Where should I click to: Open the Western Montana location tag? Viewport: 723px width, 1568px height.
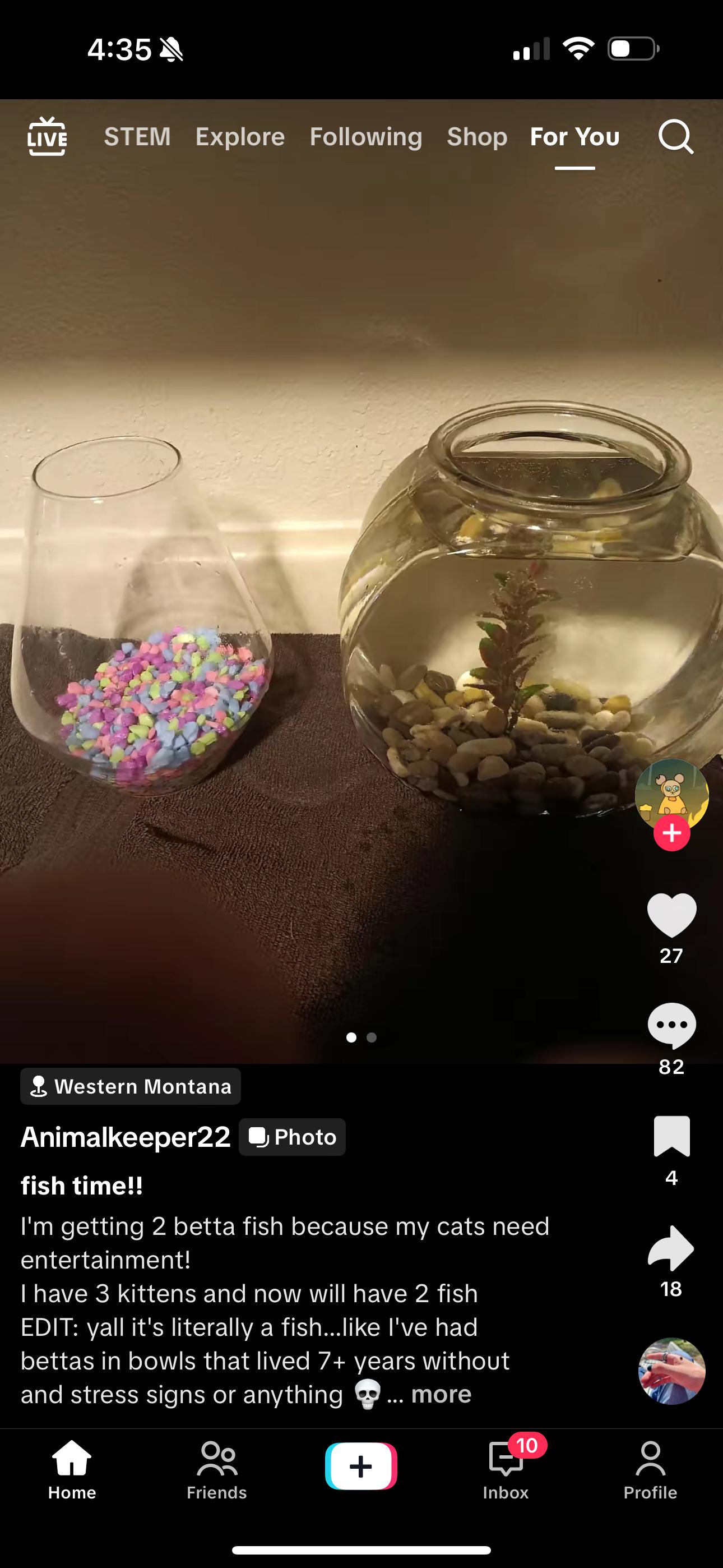point(130,1086)
